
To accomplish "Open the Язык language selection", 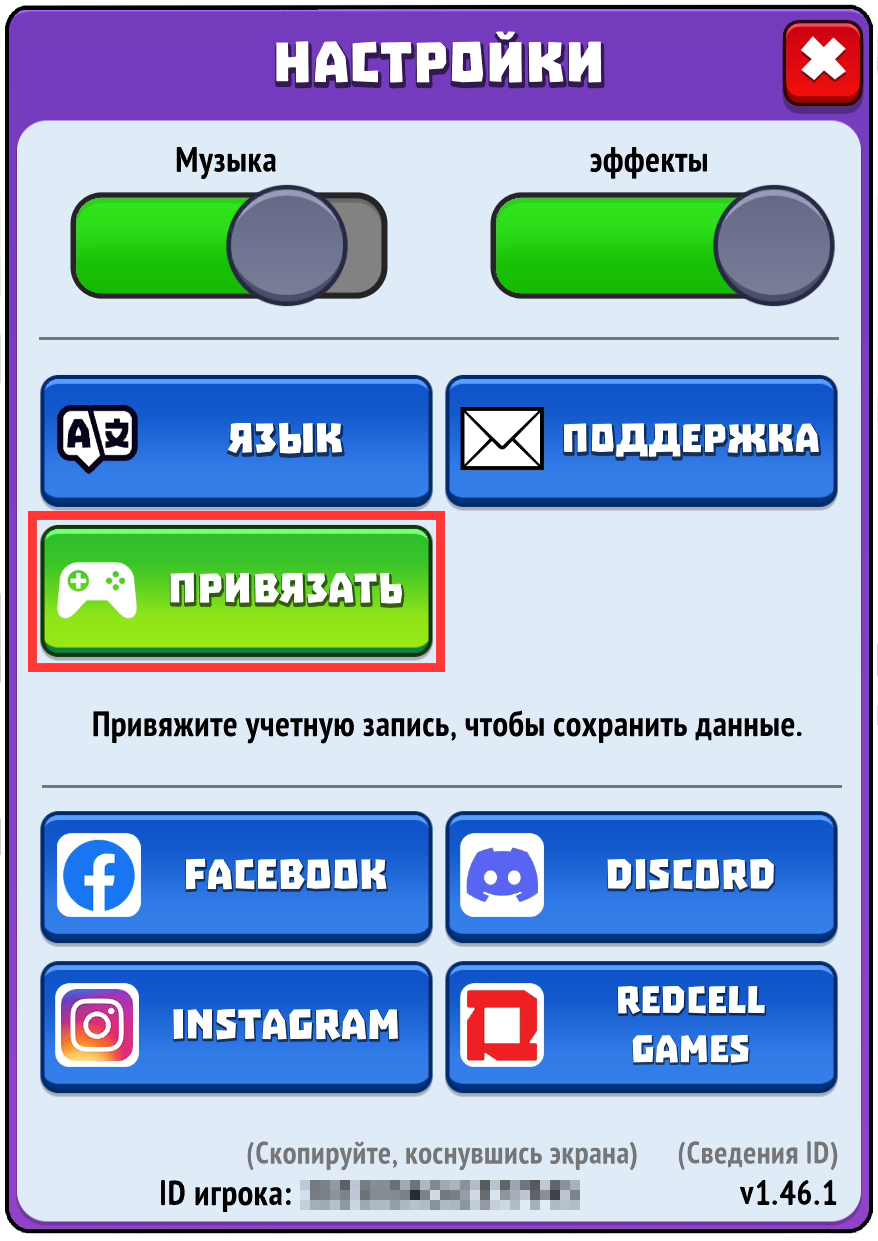I will 236,440.
